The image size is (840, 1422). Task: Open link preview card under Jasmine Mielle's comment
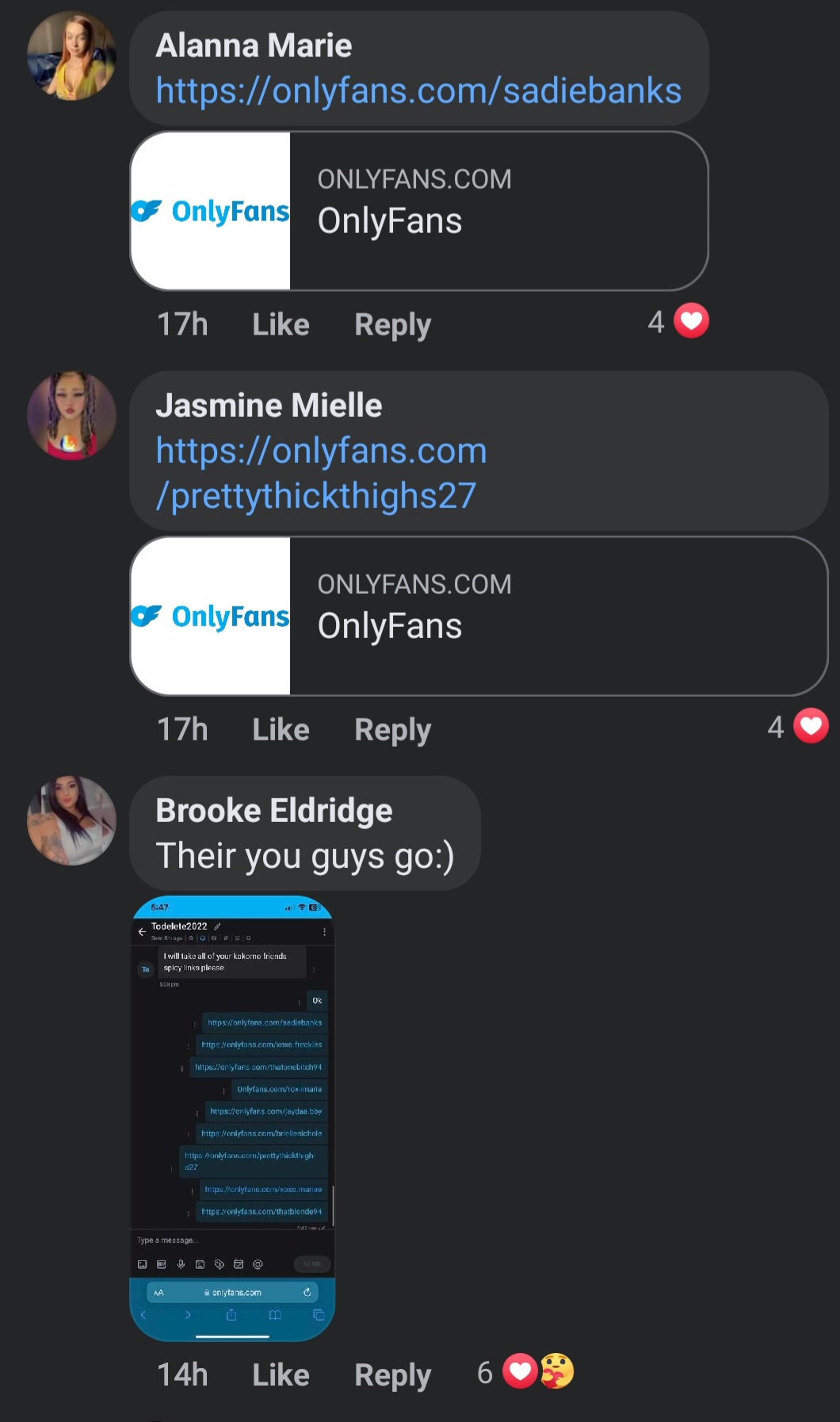click(x=479, y=616)
